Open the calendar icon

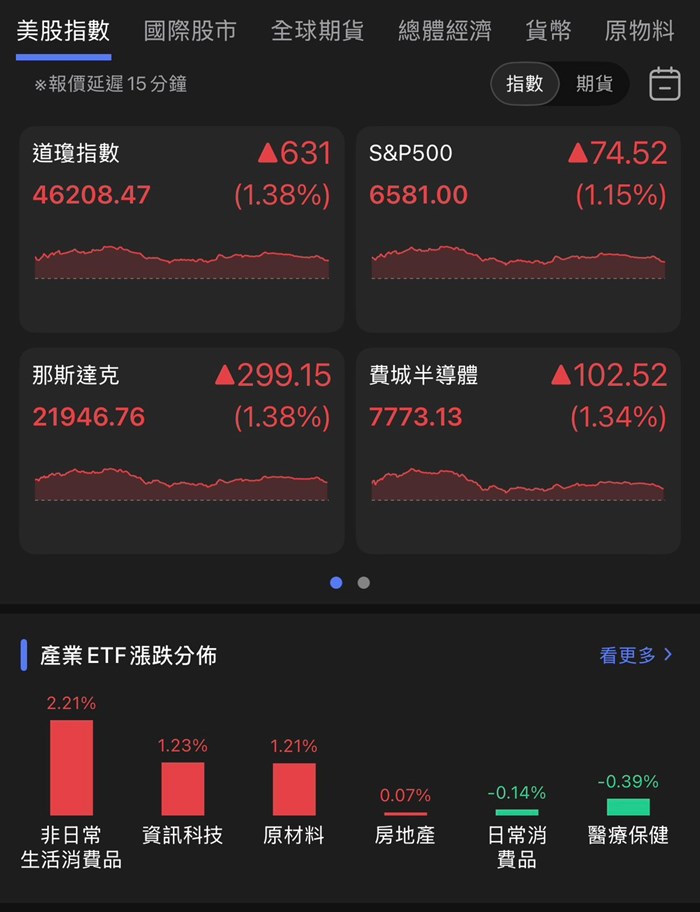coord(665,84)
